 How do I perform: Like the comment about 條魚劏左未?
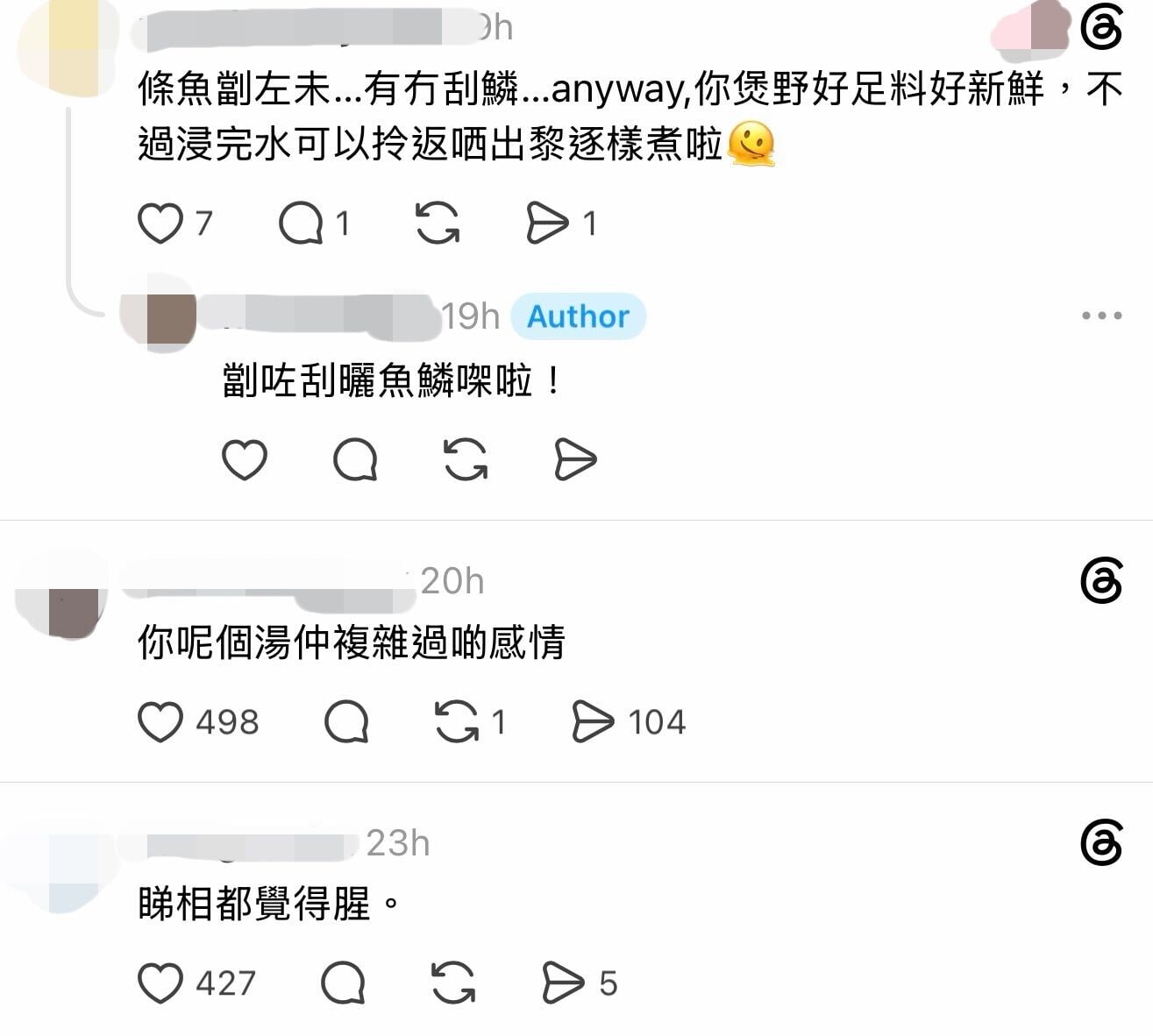pyautogui.click(x=160, y=223)
